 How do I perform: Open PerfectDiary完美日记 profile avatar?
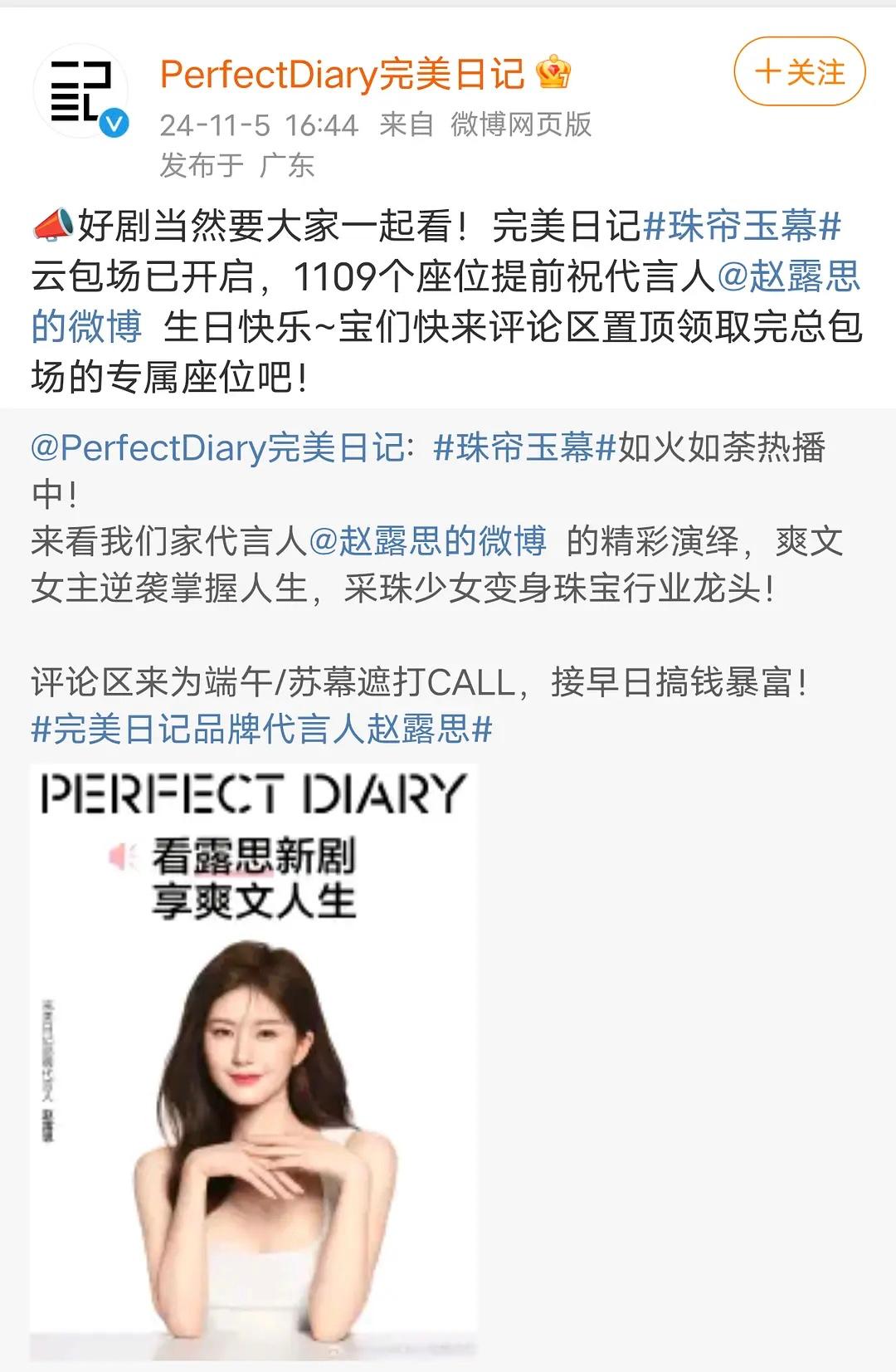[80, 90]
